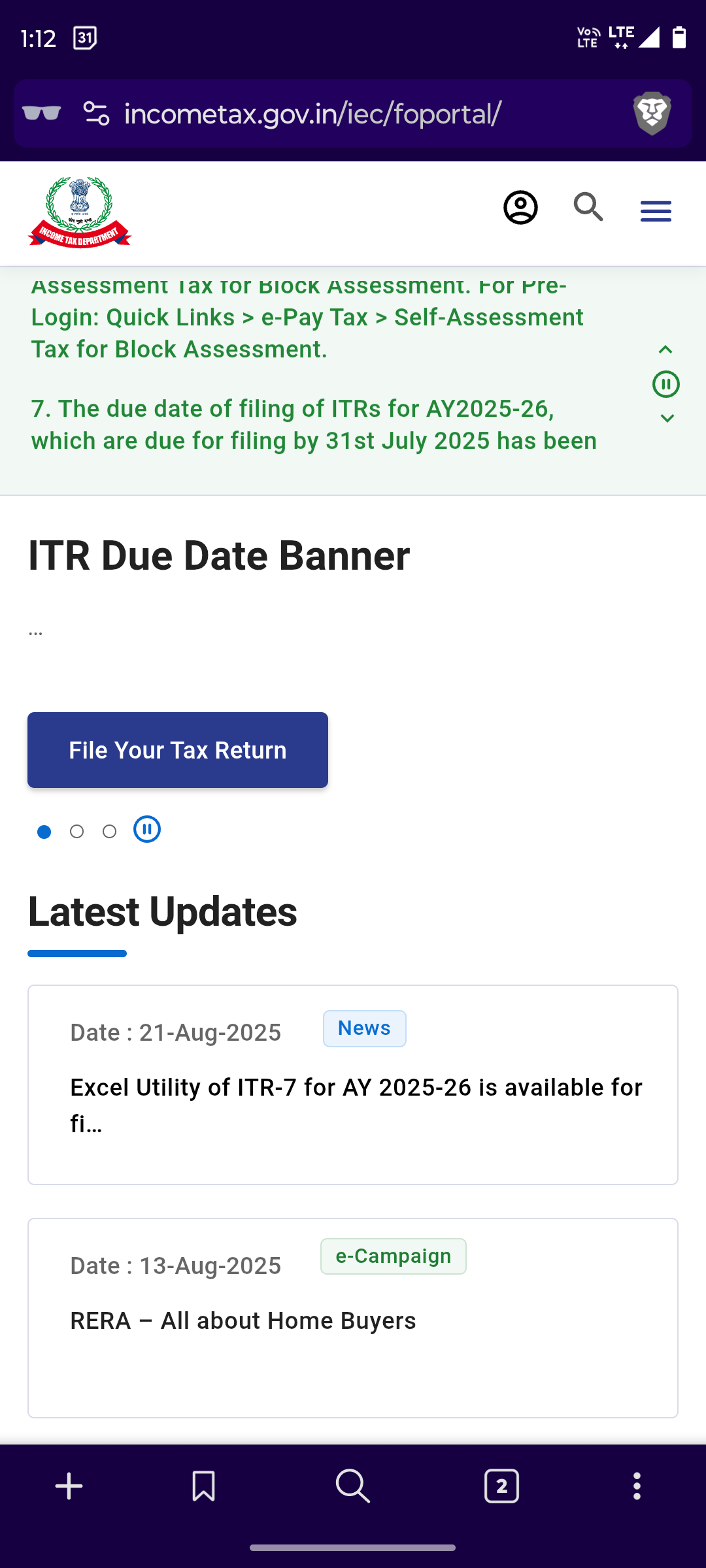Viewport: 706px width, 1568px height.
Task: Open the tab switcher showing 2 tabs
Action: click(501, 1487)
